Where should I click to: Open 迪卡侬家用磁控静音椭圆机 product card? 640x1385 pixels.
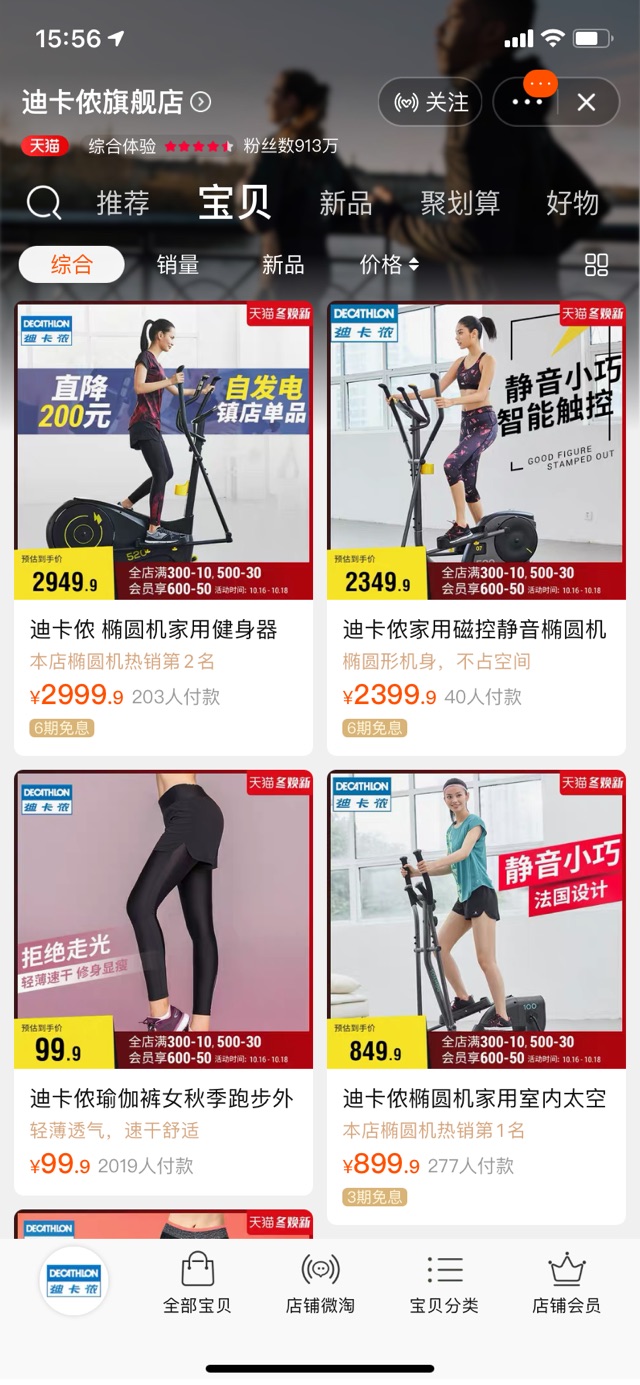(x=476, y=528)
